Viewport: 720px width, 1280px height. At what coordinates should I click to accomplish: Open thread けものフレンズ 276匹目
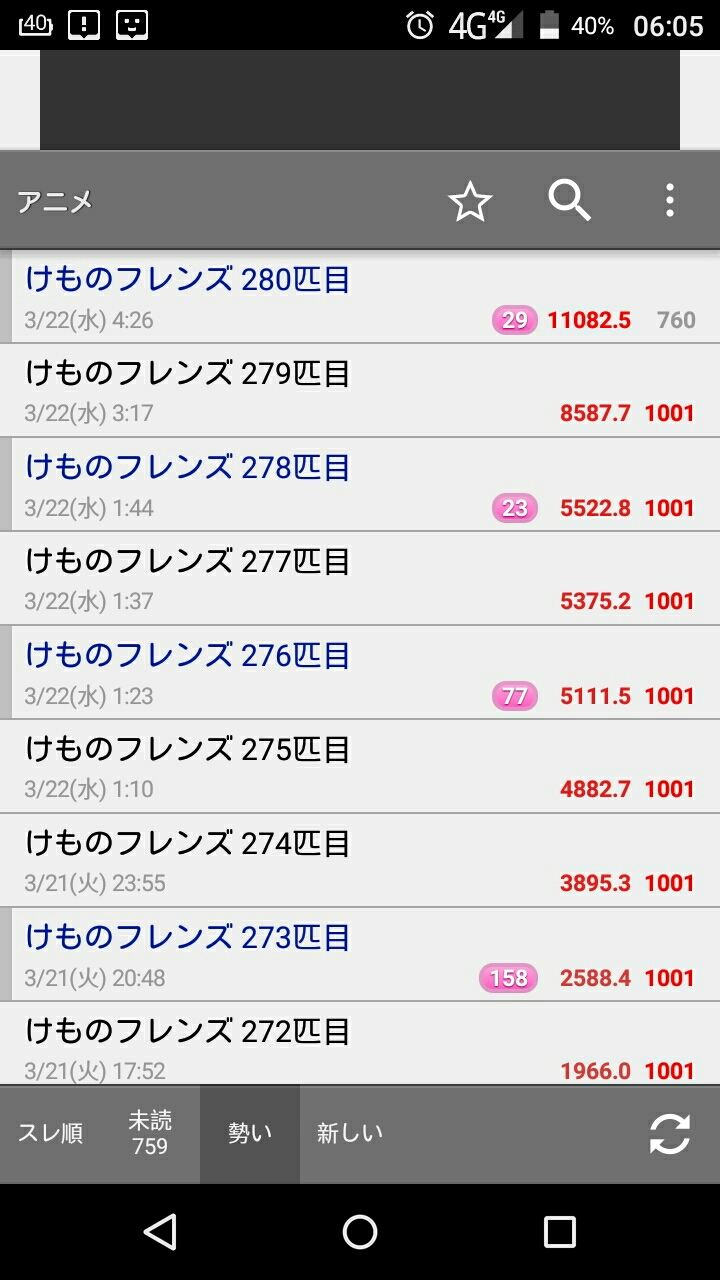[x=360, y=673]
